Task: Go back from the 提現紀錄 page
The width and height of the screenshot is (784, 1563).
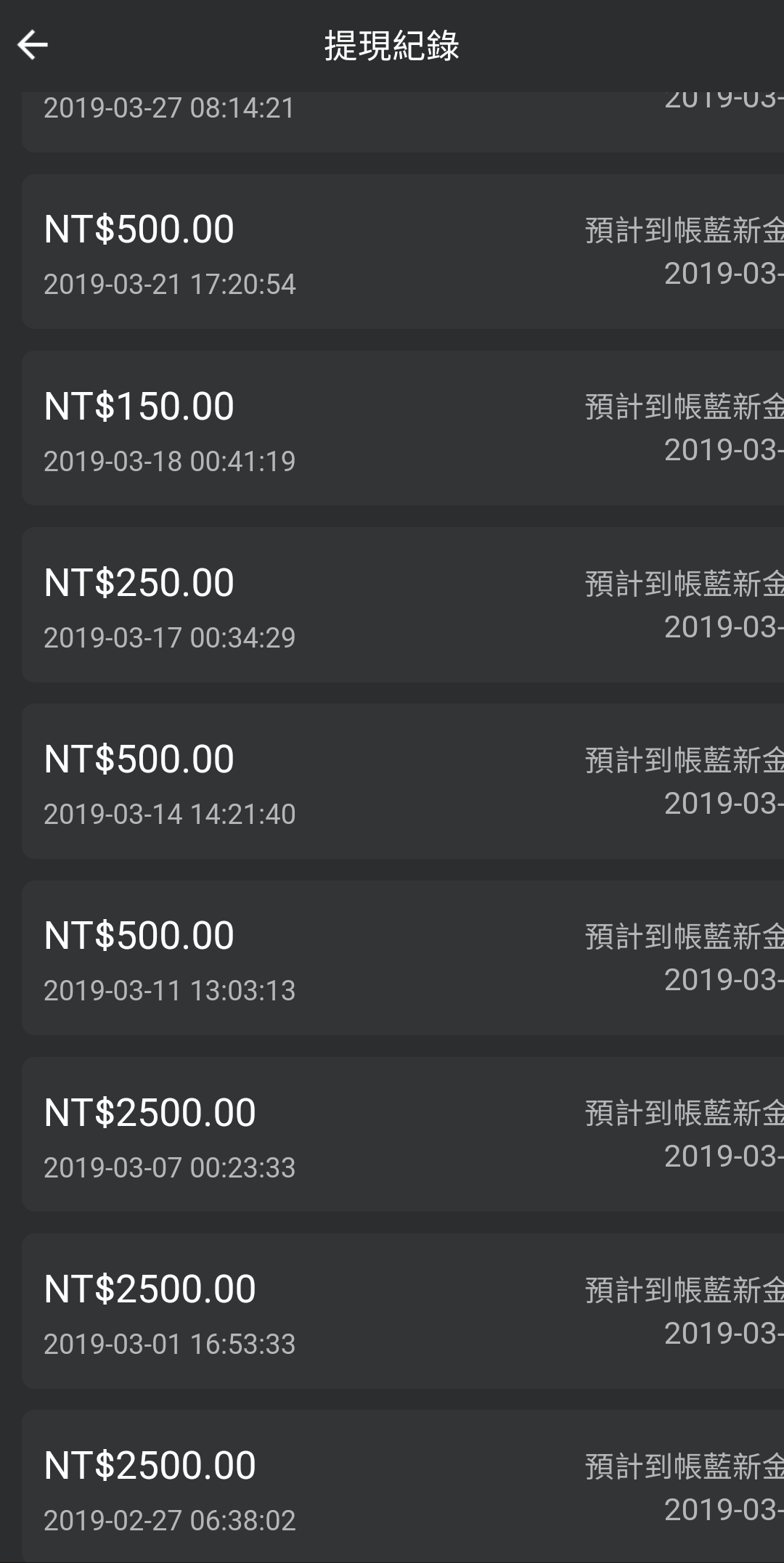Action: click(x=33, y=45)
